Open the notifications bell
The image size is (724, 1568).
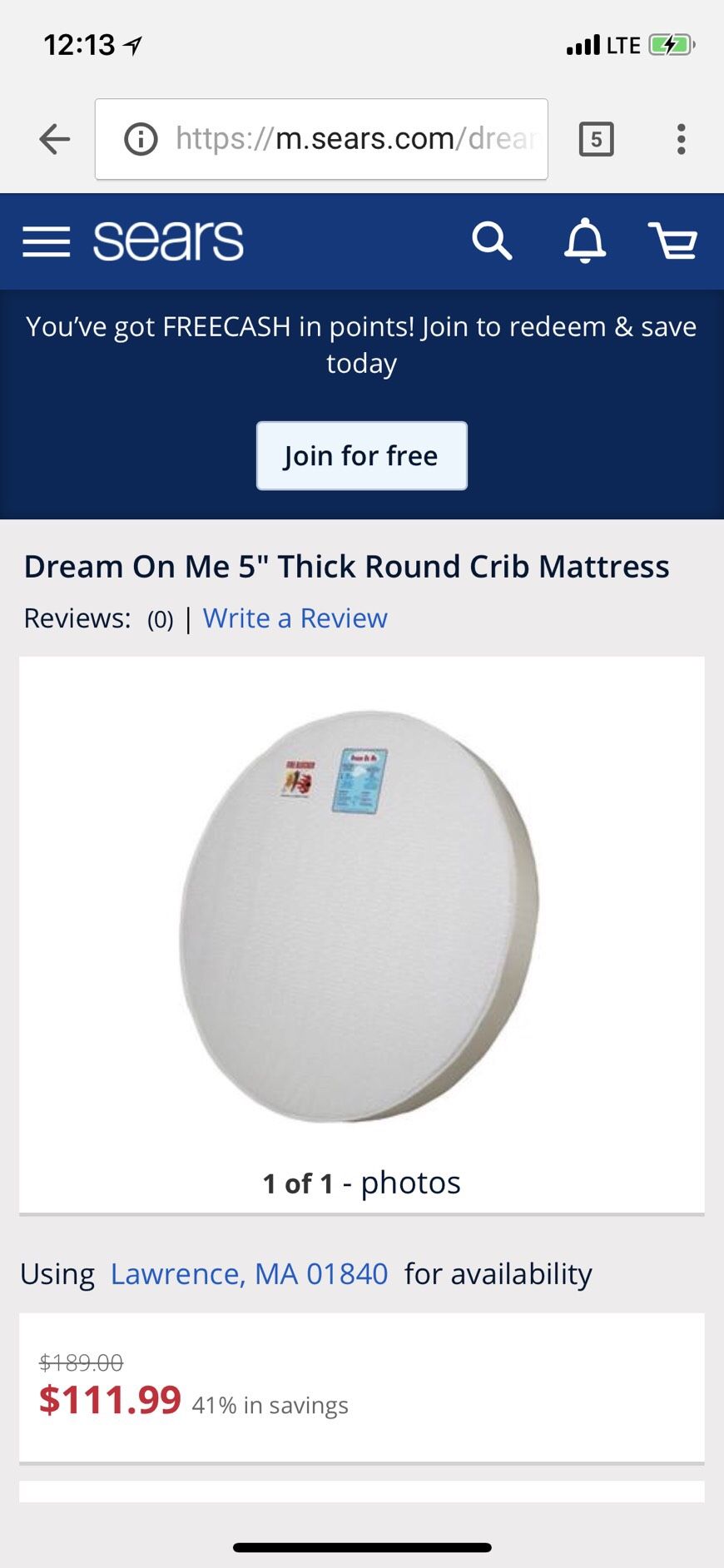pyautogui.click(x=585, y=241)
